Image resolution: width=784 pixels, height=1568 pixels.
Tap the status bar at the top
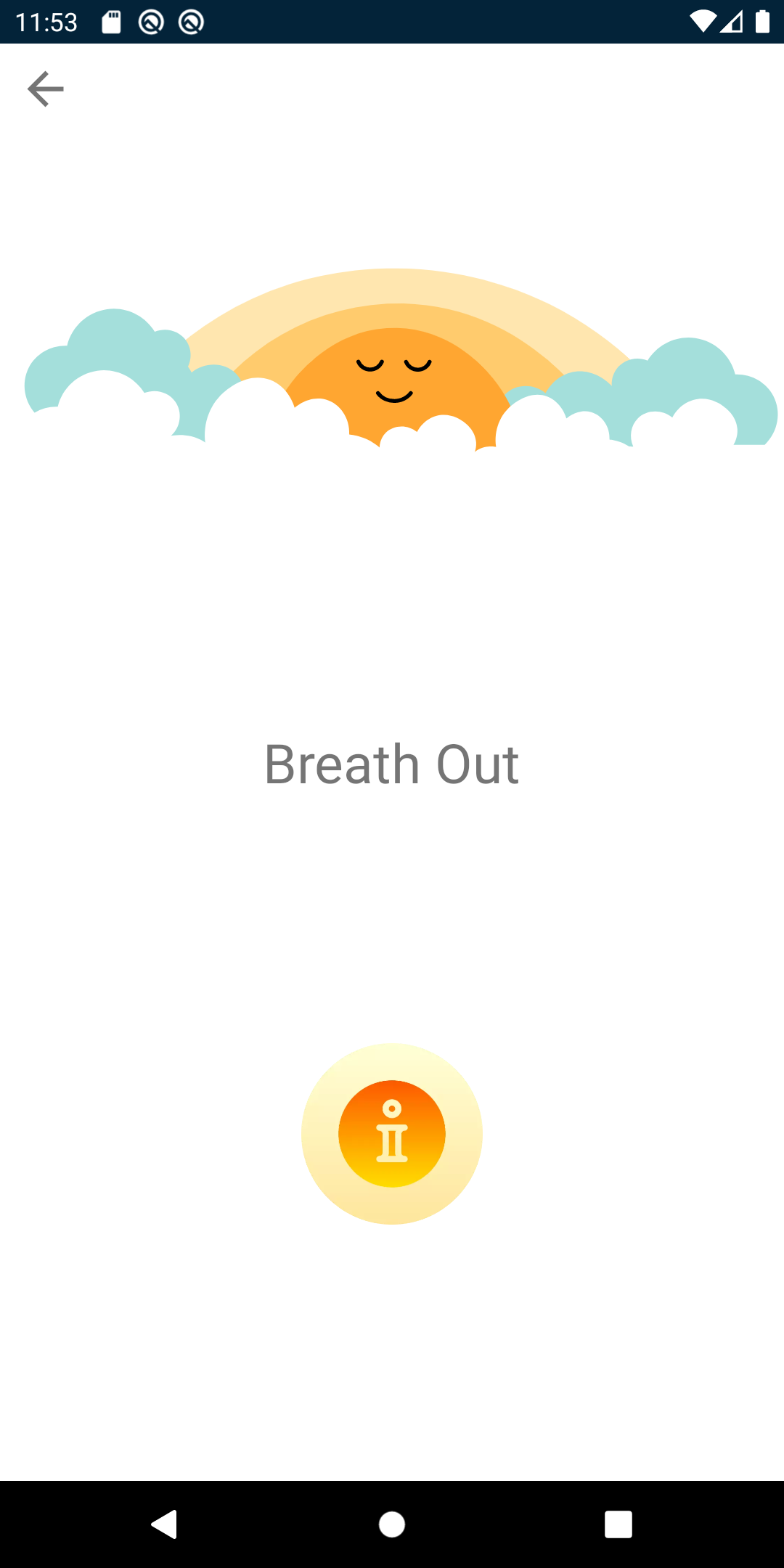(392, 22)
